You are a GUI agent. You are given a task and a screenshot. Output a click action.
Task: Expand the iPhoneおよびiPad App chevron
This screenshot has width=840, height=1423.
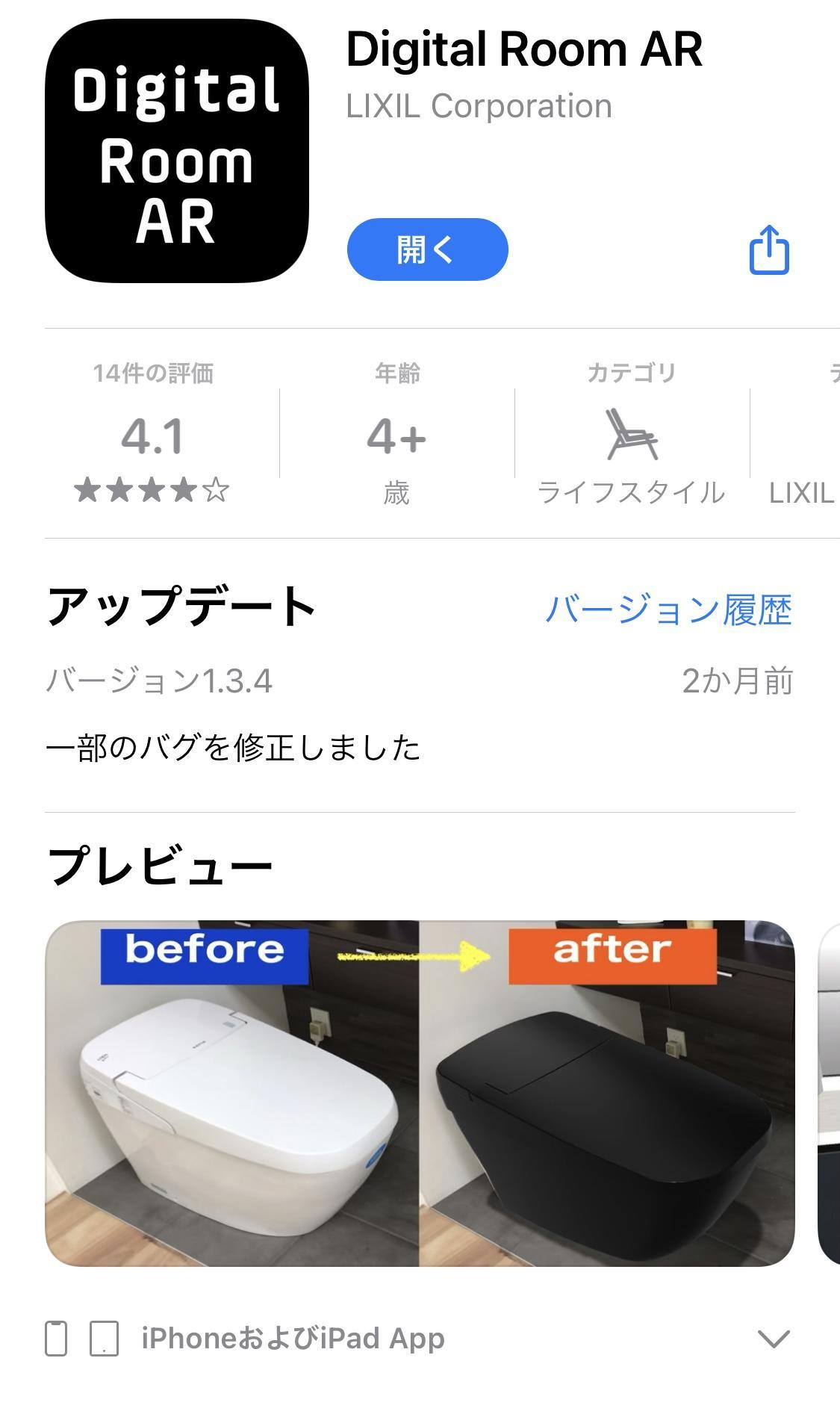tap(773, 1338)
